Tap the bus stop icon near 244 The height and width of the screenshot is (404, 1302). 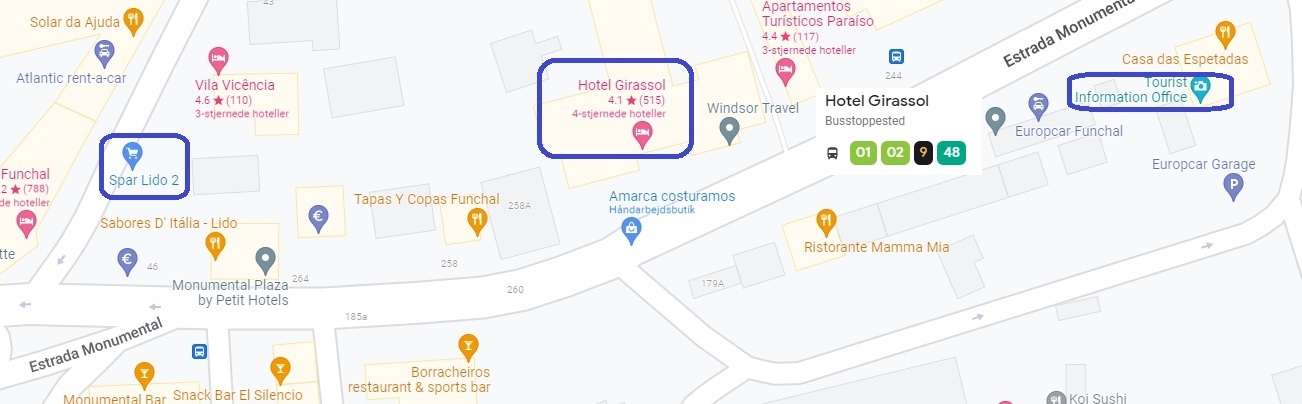coord(897,56)
